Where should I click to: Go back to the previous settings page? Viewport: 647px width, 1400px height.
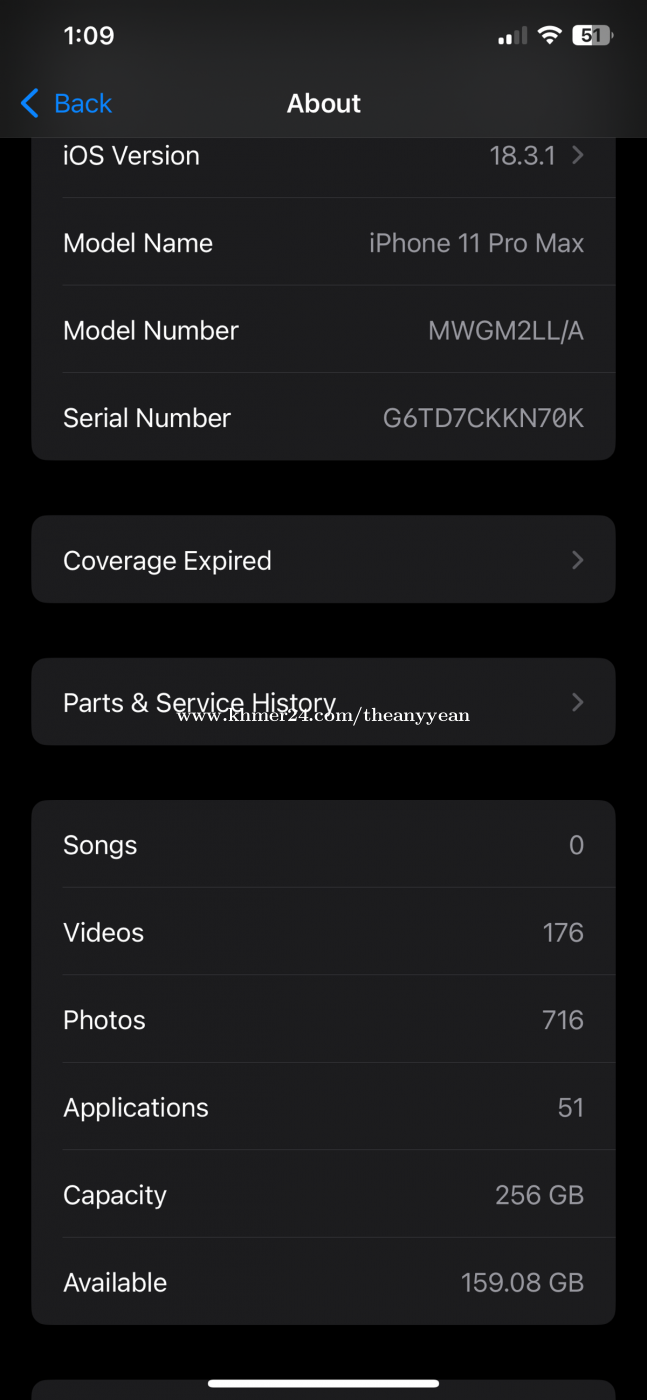(x=66, y=103)
